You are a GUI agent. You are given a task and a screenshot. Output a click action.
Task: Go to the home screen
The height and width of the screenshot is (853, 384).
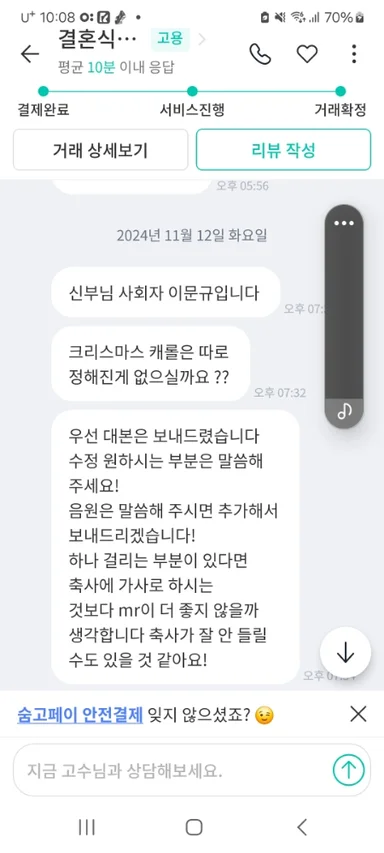[194, 827]
